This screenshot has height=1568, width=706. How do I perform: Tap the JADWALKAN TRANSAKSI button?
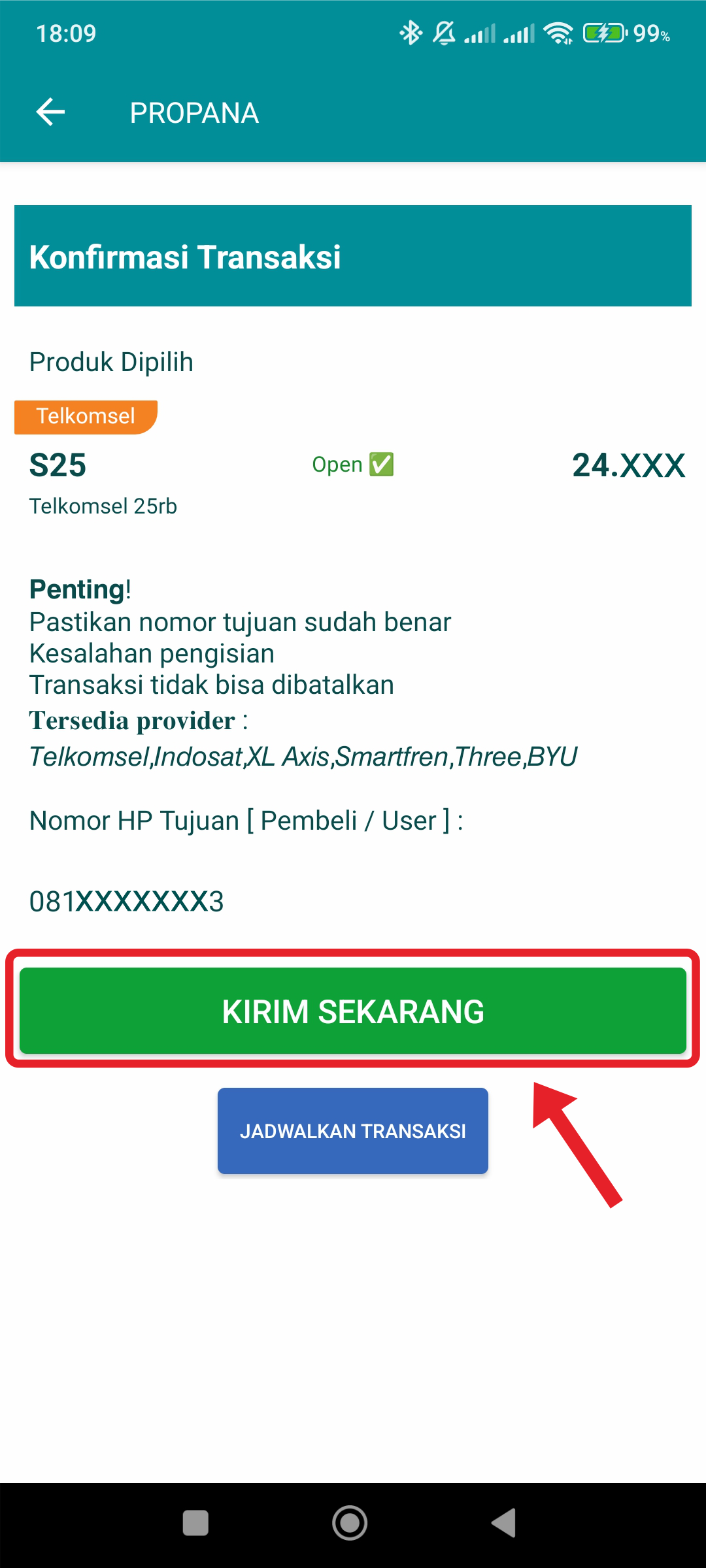pyautogui.click(x=353, y=1131)
